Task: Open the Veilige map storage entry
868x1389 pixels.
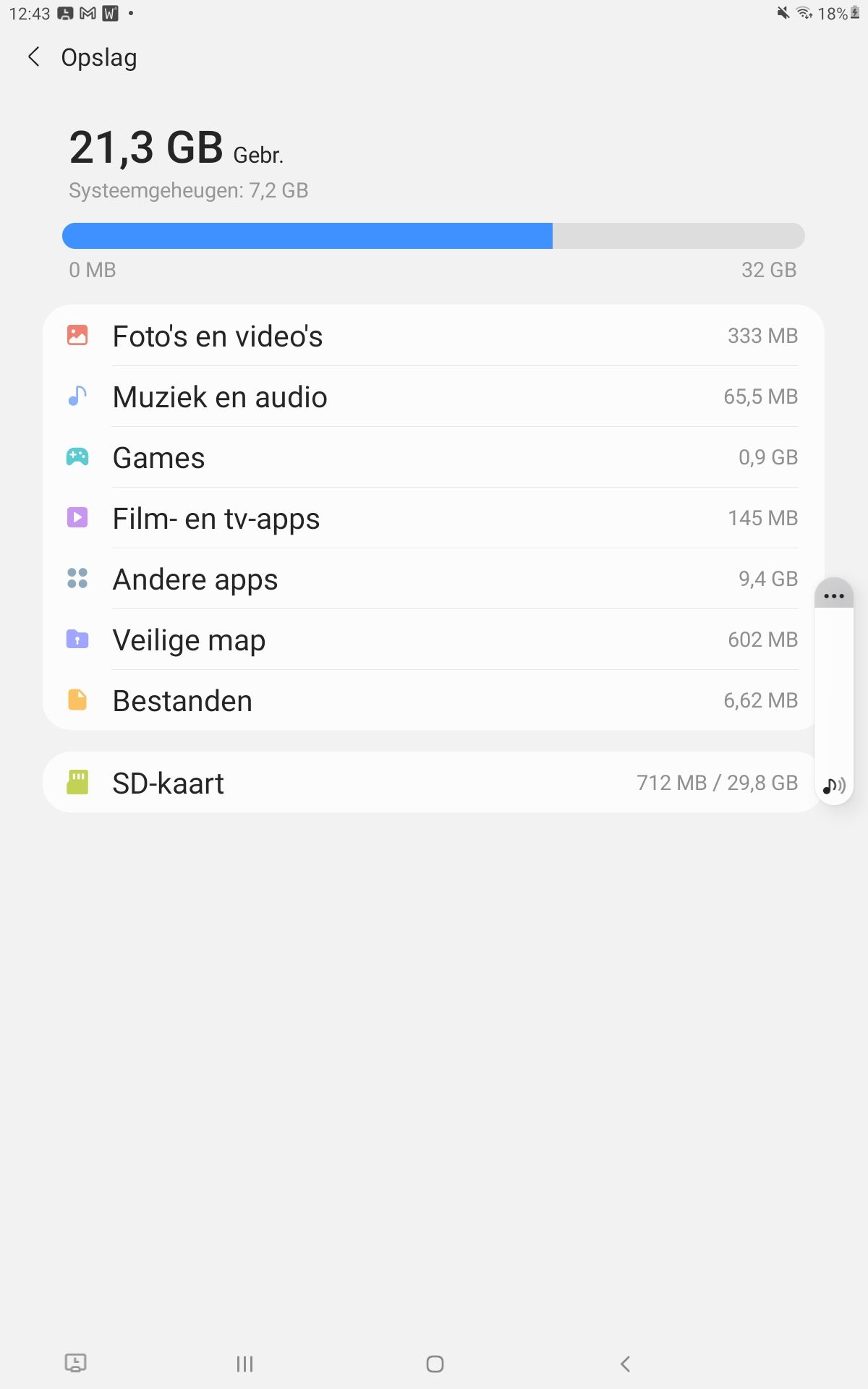Action: 434,639
